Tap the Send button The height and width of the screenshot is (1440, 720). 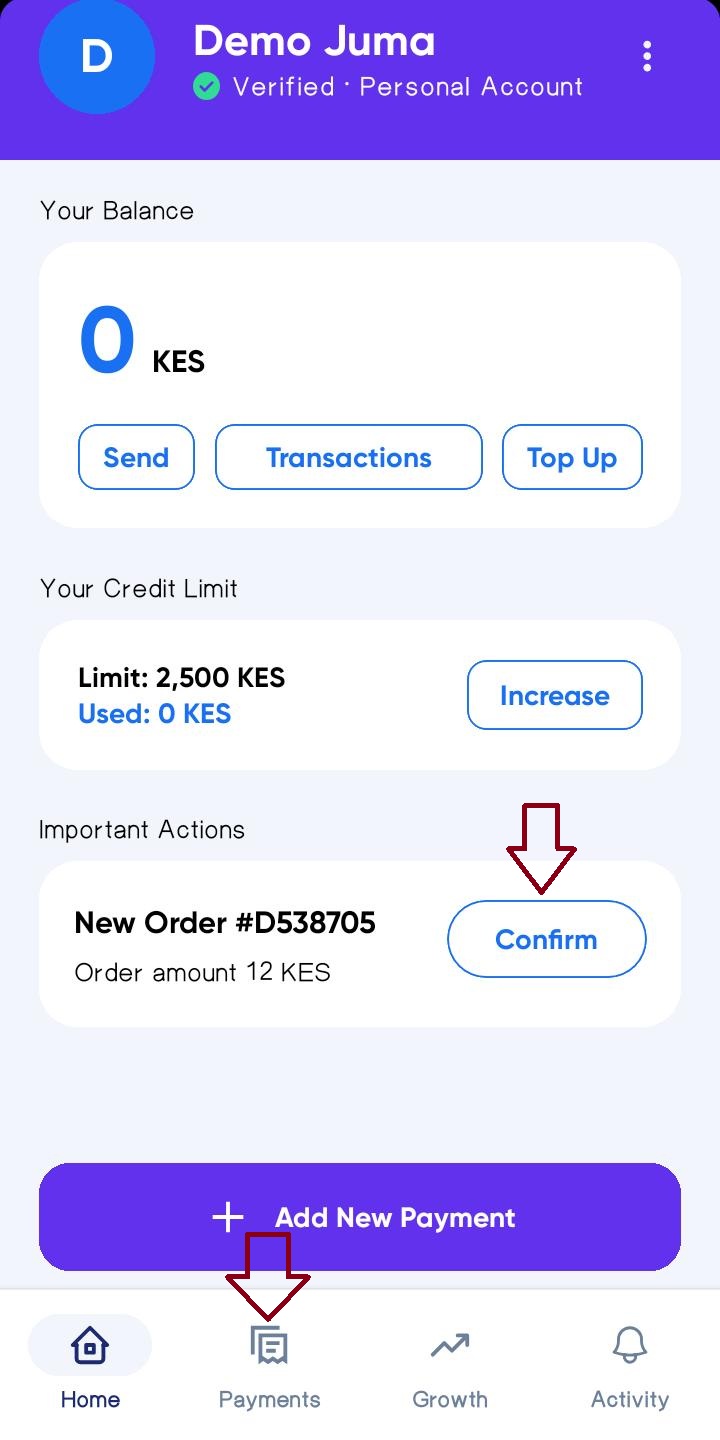136,458
